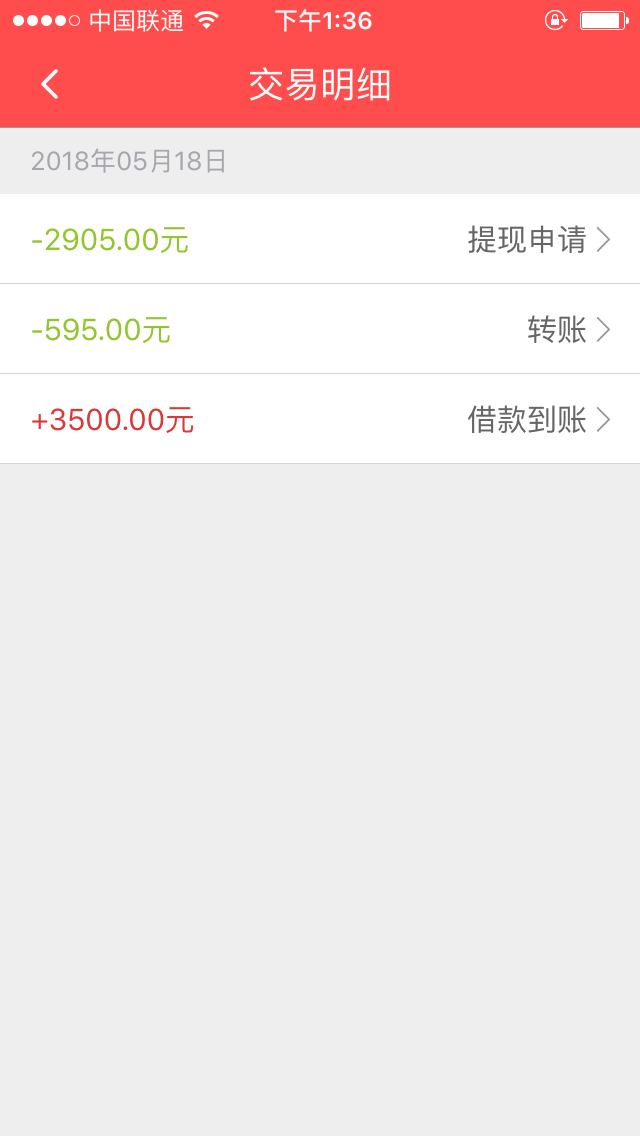View the -595.00元 转账 record

[320, 330]
